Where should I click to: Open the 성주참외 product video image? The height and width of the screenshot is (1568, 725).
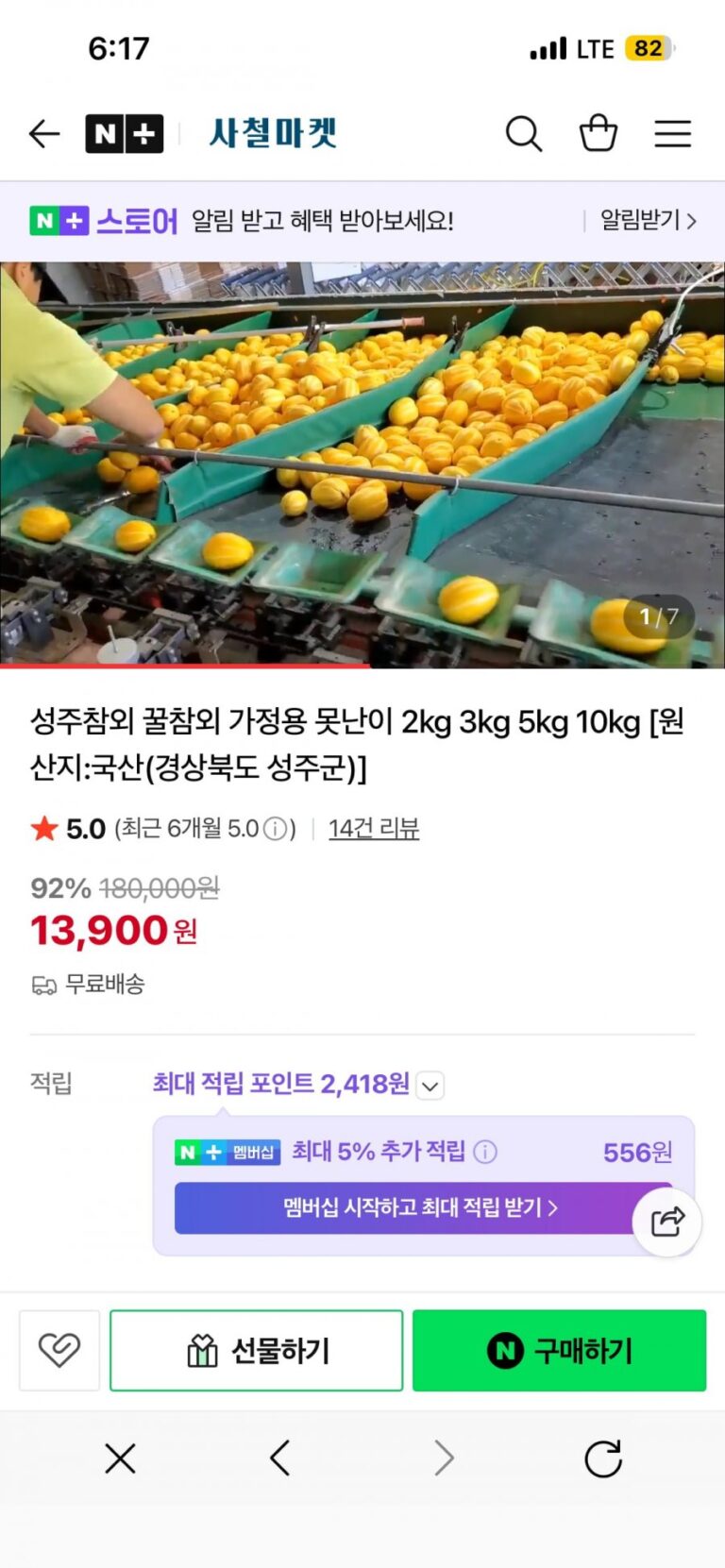click(x=362, y=464)
